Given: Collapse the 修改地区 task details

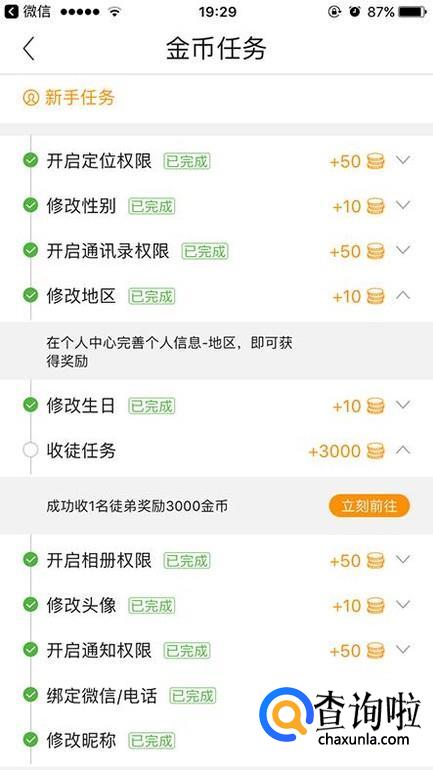Looking at the screenshot, I should click(403, 296).
